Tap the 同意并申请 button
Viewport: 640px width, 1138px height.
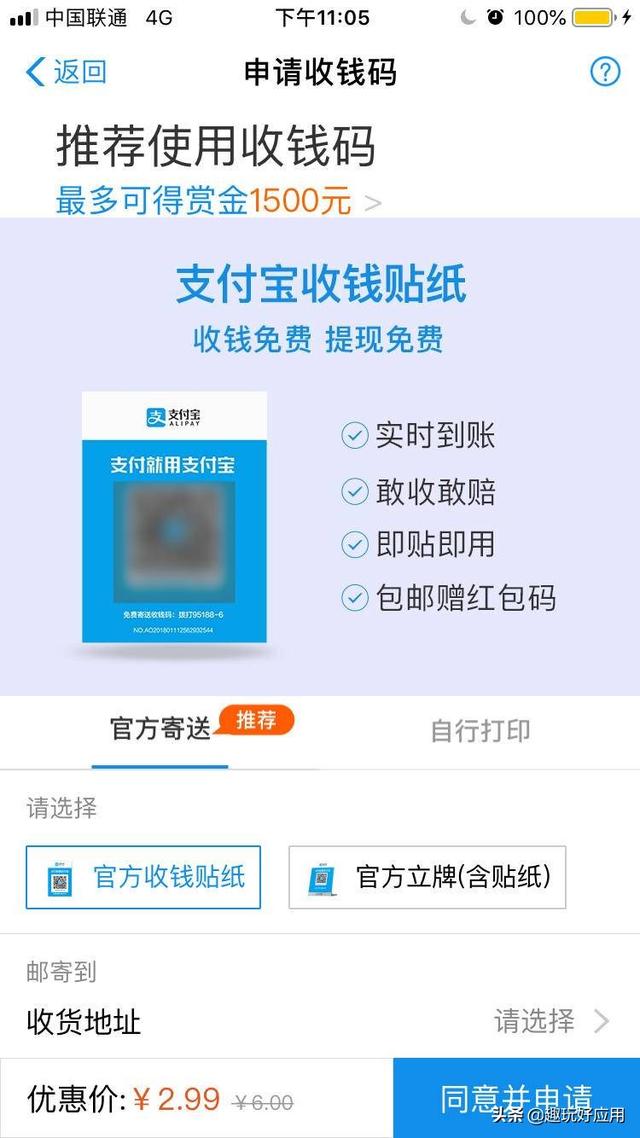point(517,1097)
